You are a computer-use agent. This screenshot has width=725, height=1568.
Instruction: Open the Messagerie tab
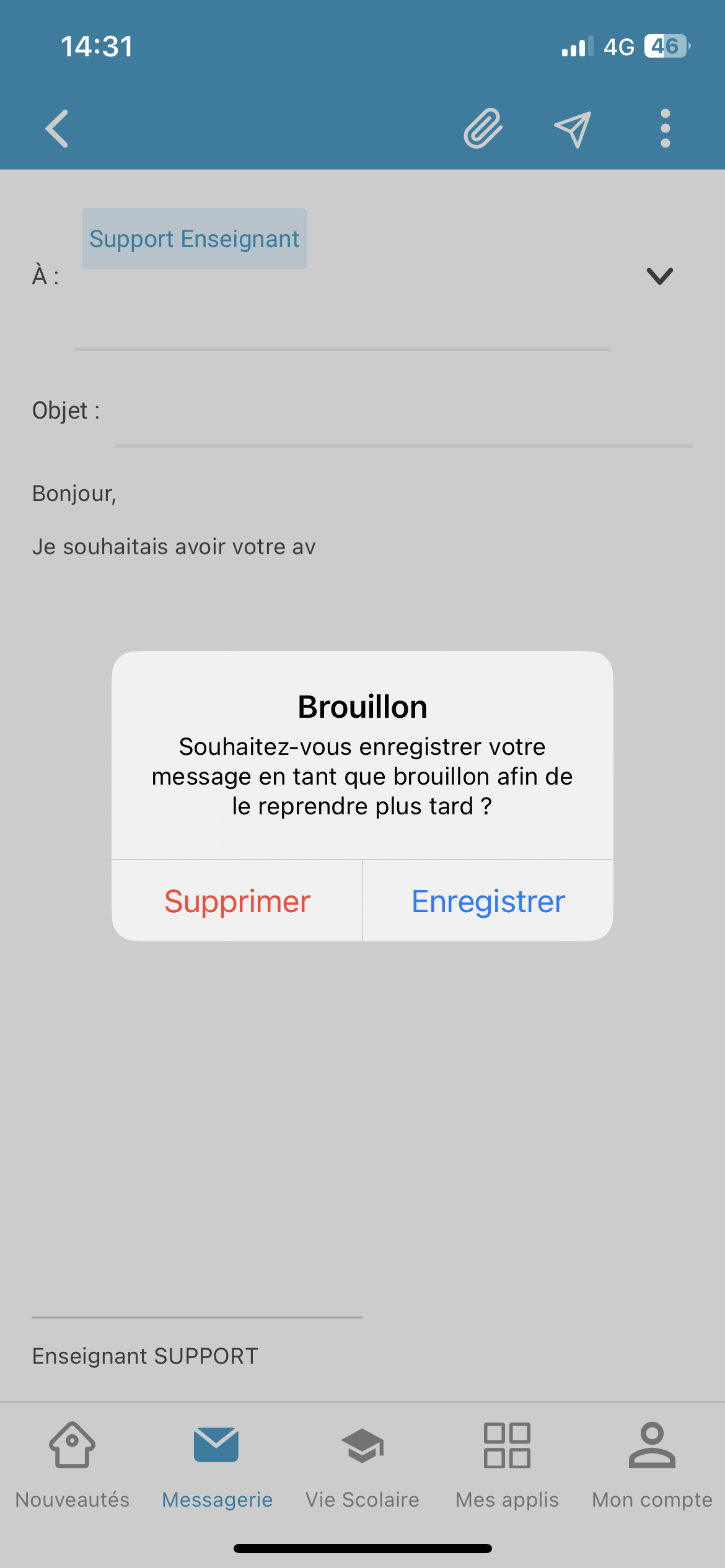pos(217,1464)
